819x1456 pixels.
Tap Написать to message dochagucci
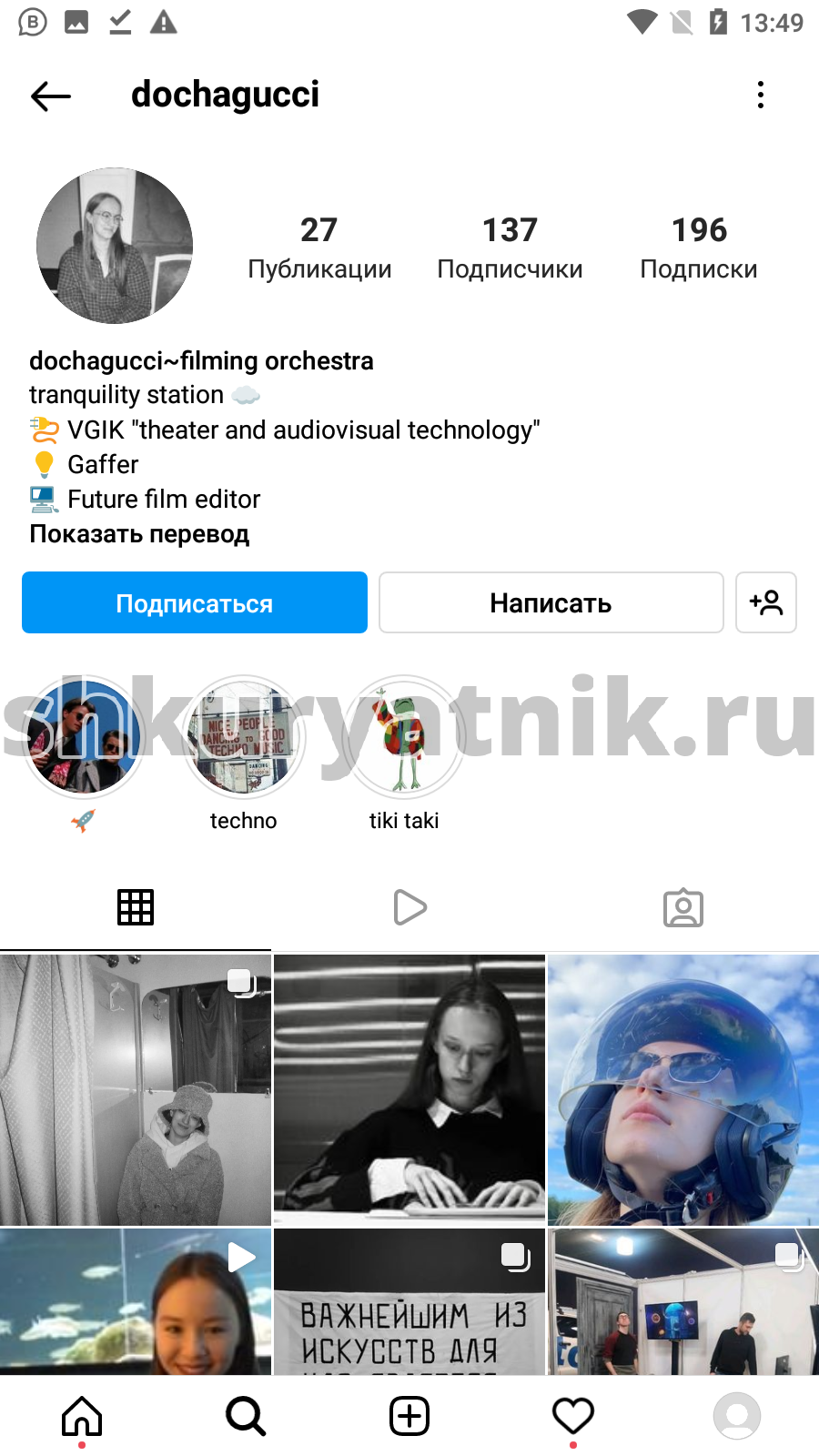pos(551,602)
